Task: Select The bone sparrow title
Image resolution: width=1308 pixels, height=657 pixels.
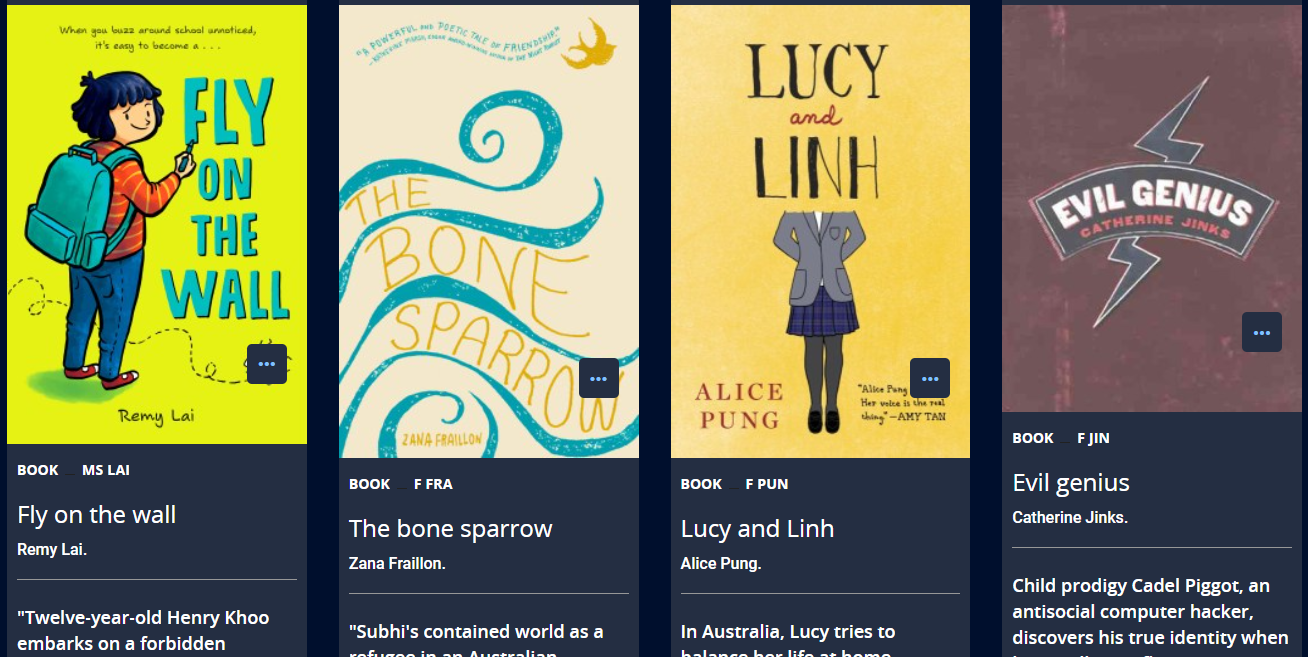Action: click(451, 529)
